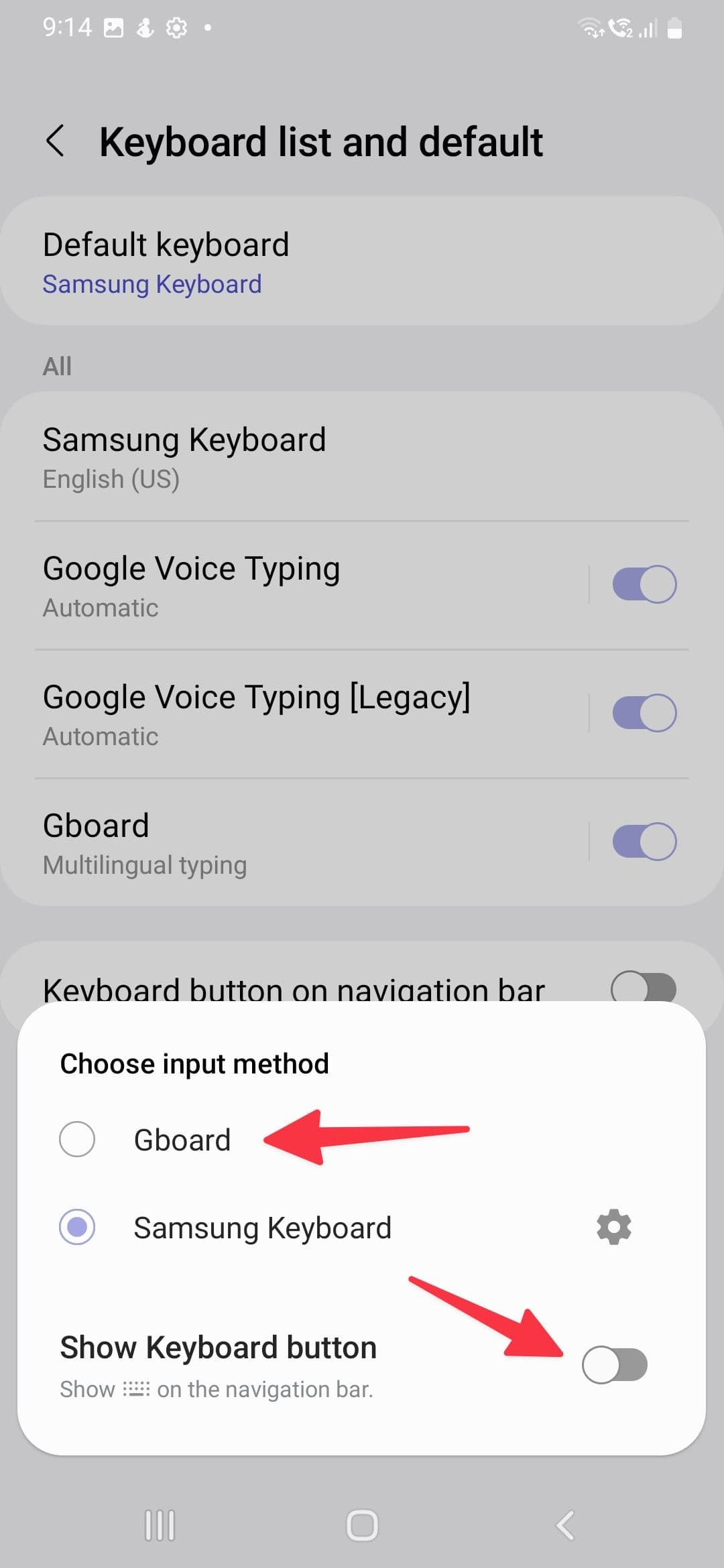Disable the Gboard keyboard toggle
This screenshot has height=1568, width=724.
643,840
